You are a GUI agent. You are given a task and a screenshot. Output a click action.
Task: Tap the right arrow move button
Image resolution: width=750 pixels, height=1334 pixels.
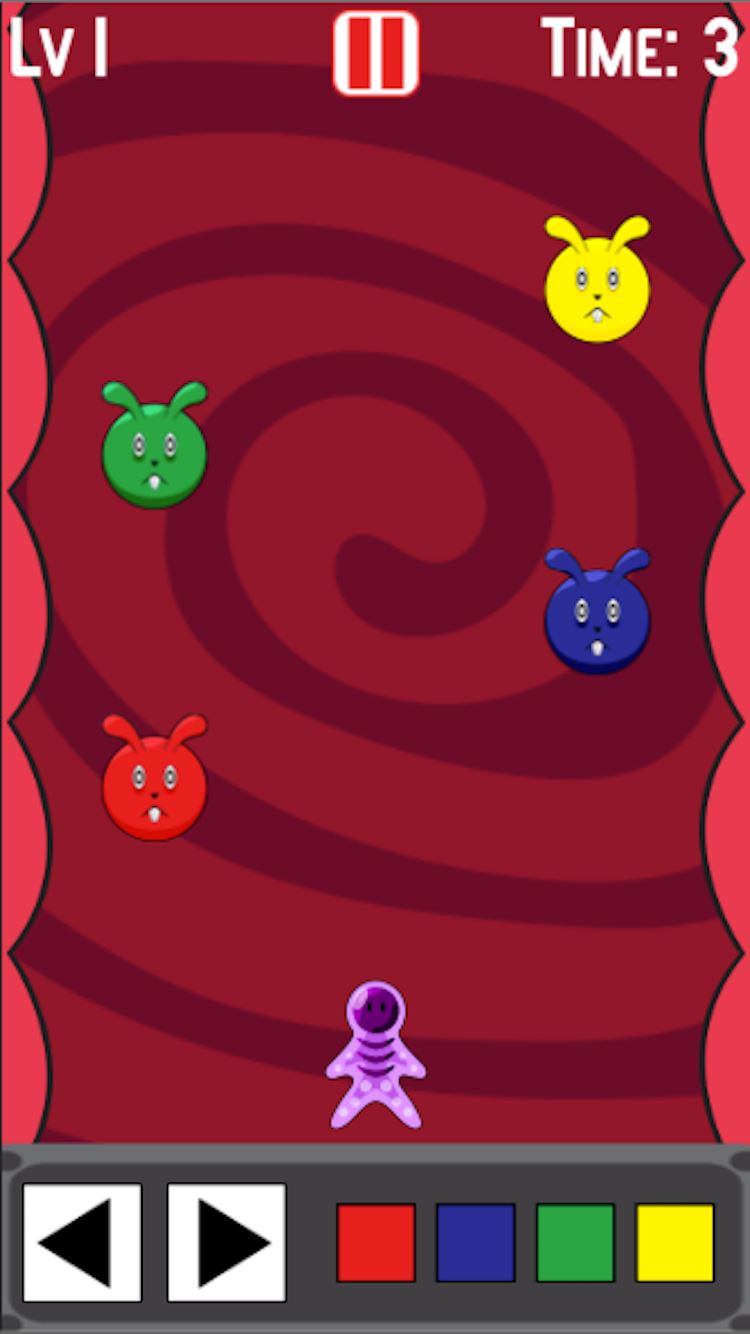[227, 1243]
